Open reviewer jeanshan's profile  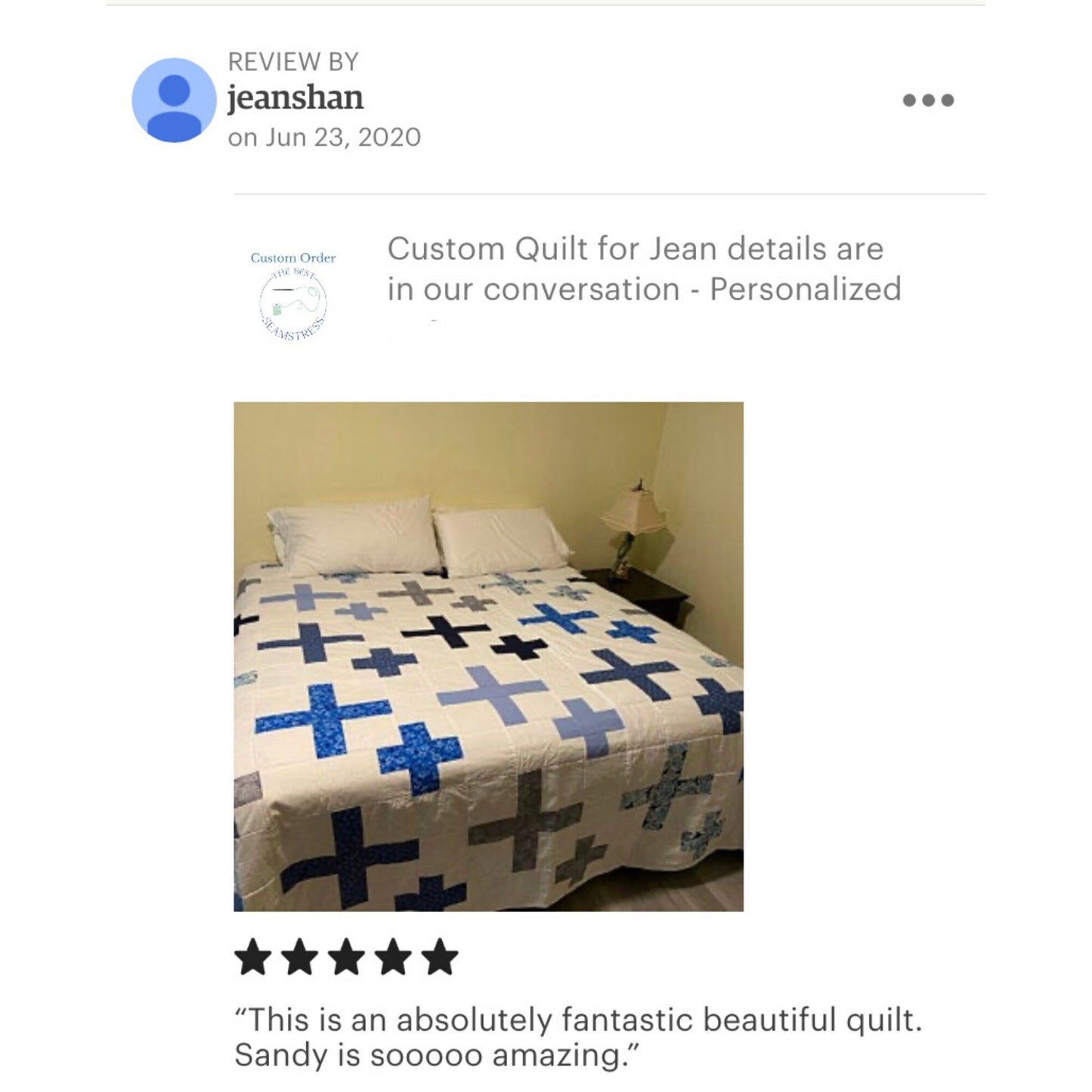[295, 98]
